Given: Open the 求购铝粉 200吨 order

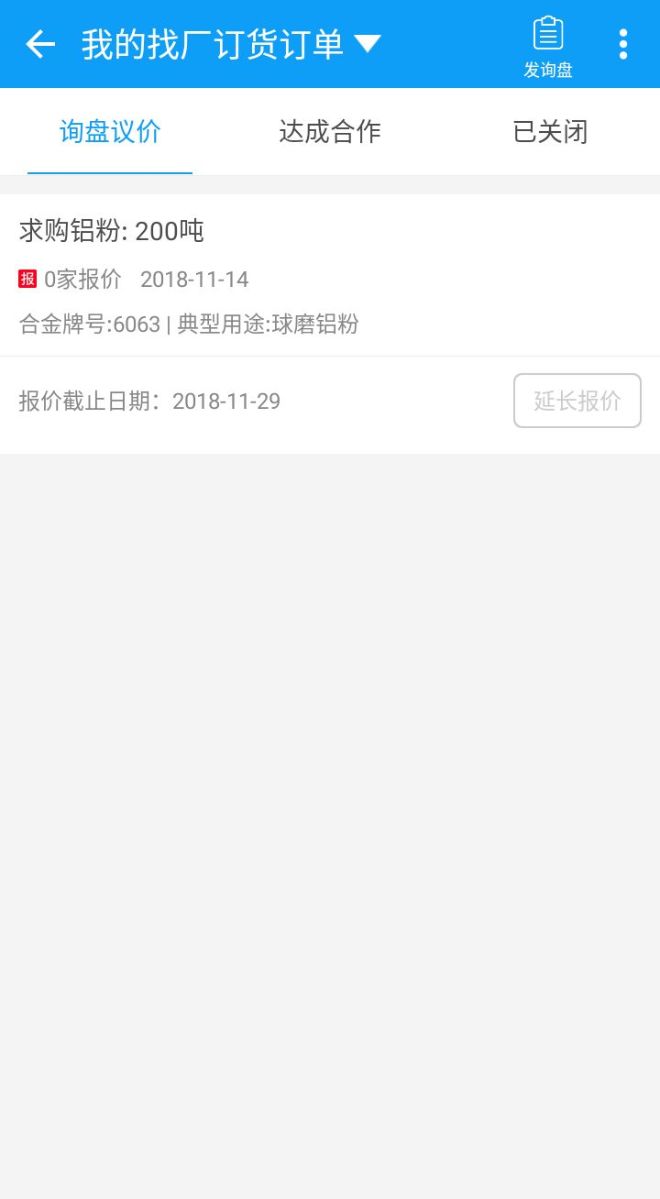Looking at the screenshot, I should [x=330, y=275].
